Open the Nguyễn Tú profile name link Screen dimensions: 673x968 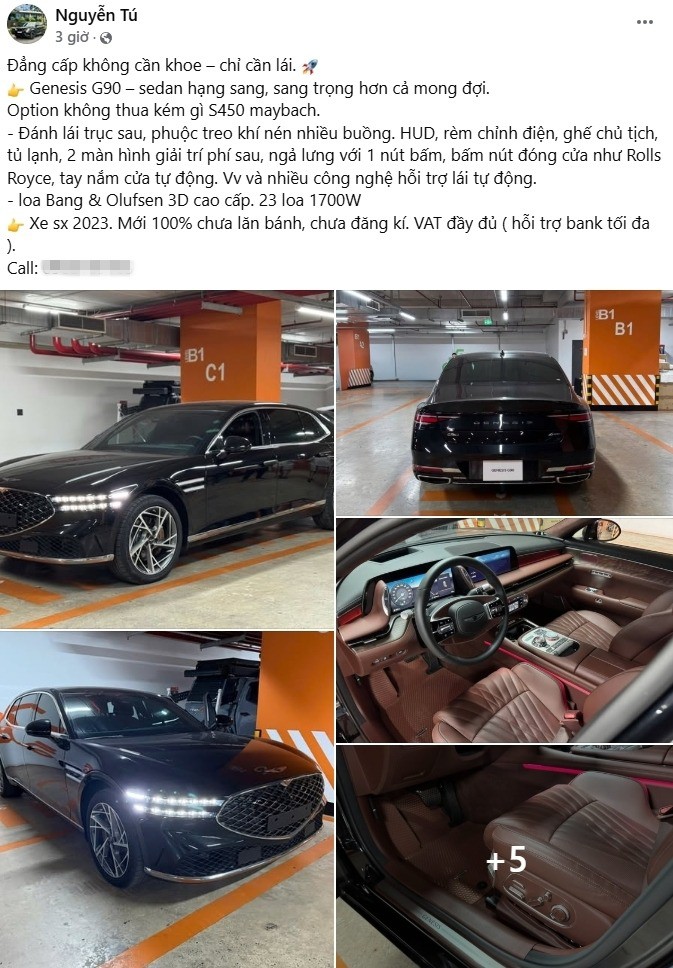[x=95, y=16]
